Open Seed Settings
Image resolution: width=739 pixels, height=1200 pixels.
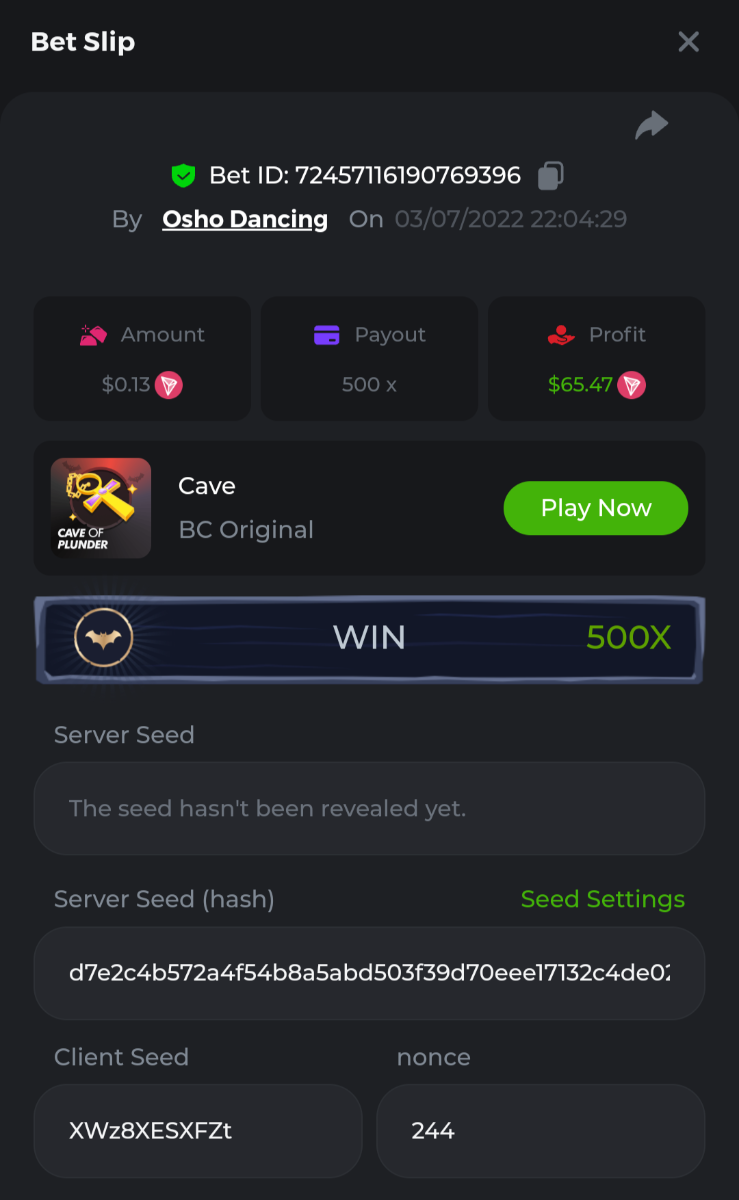(603, 899)
